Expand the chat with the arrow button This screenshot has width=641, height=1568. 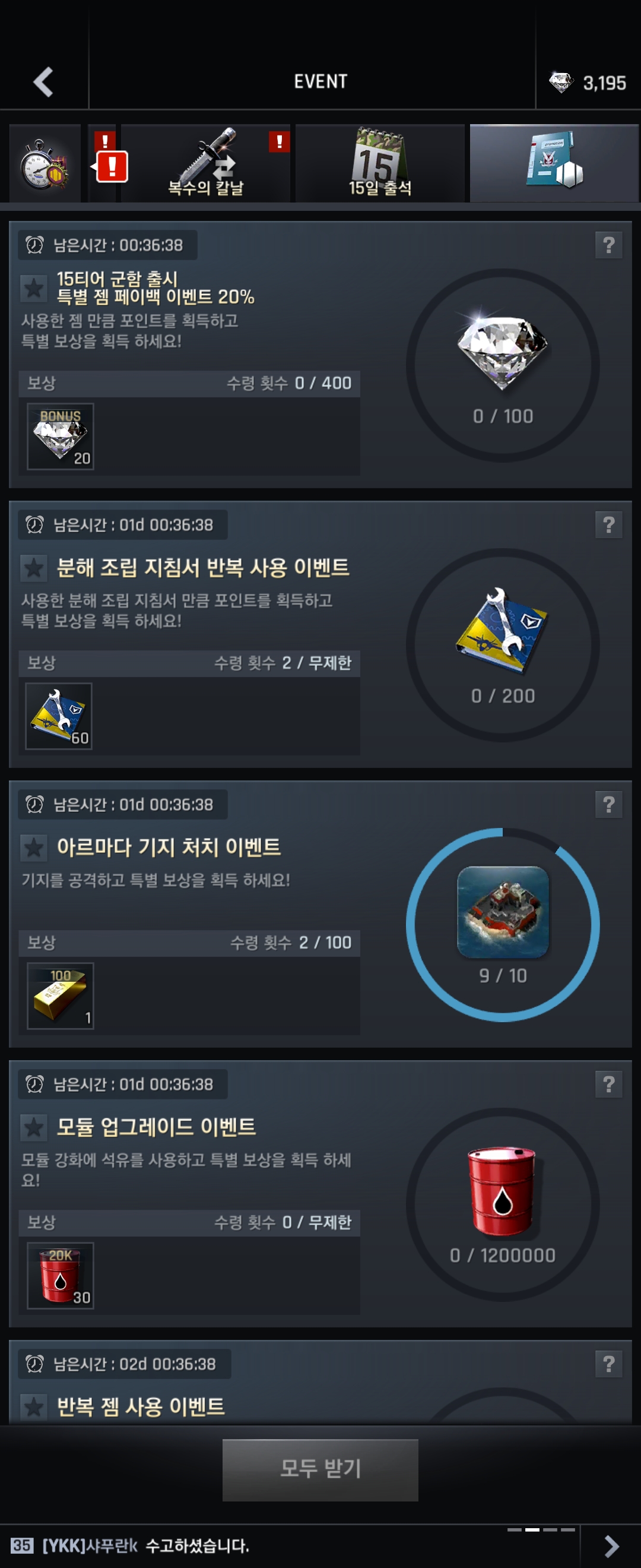[x=611, y=1546]
